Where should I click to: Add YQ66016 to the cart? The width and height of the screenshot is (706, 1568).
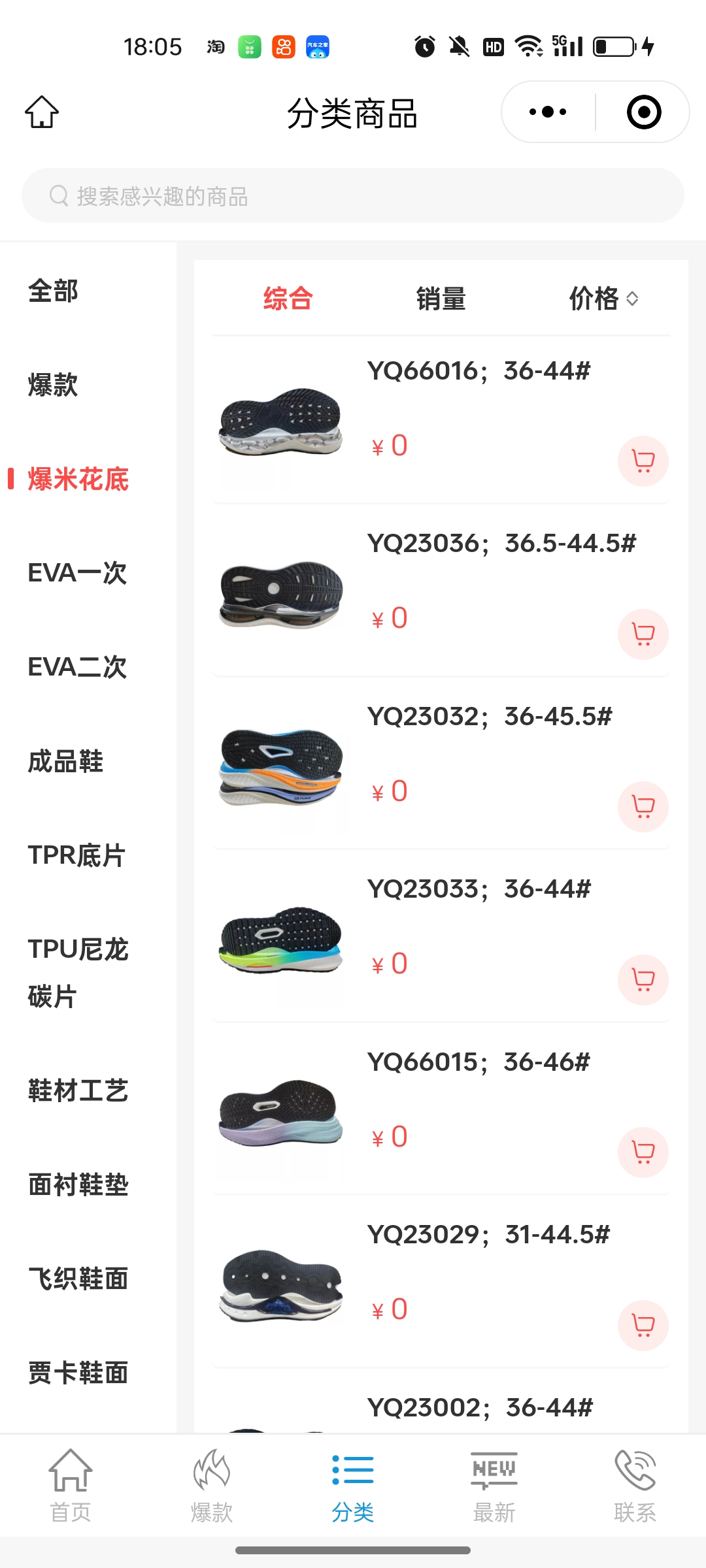click(x=643, y=461)
